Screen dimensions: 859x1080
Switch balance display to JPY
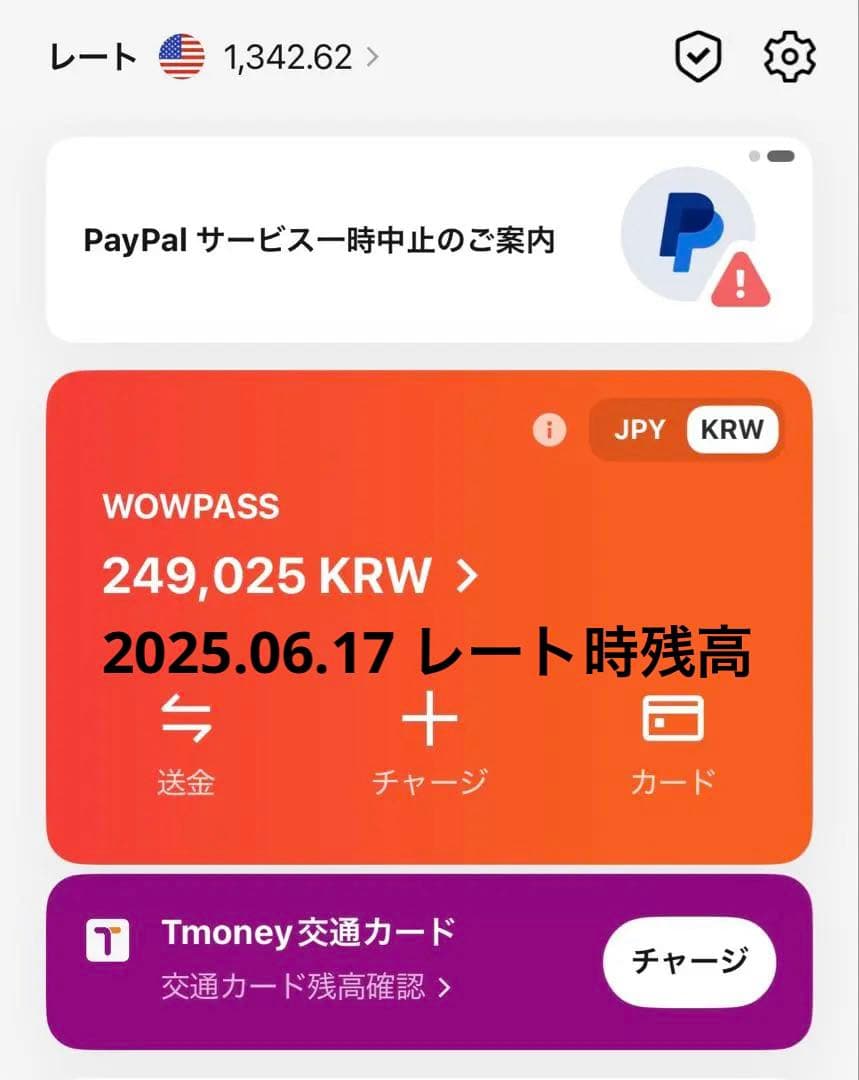click(638, 430)
